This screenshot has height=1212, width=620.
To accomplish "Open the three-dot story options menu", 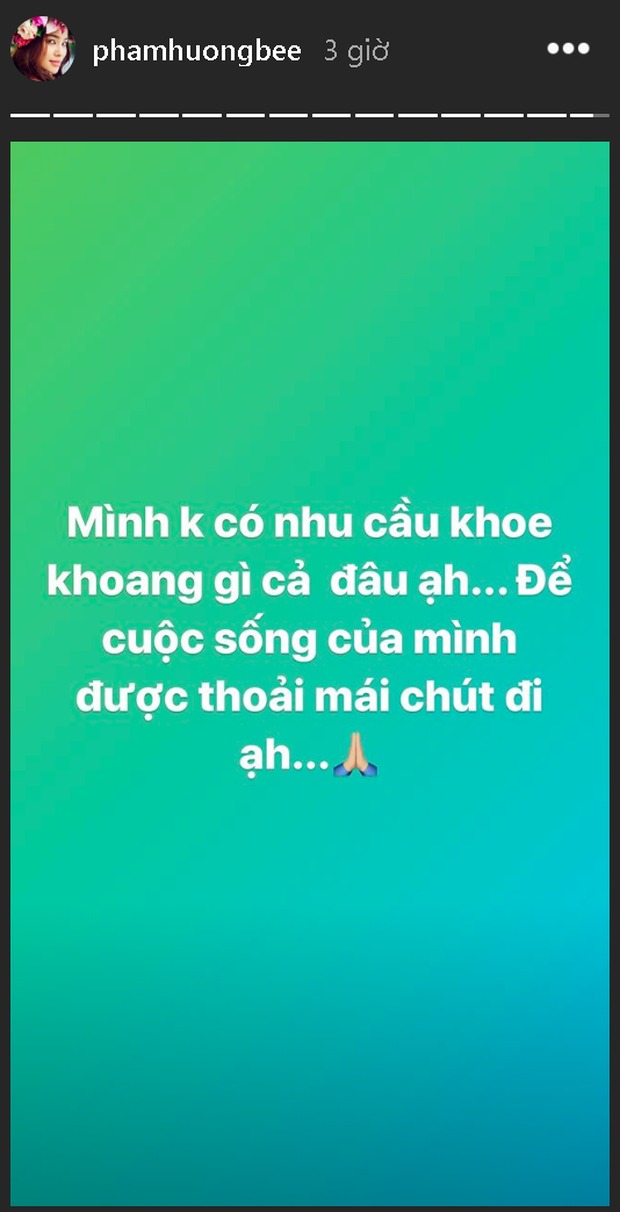I will [x=568, y=49].
